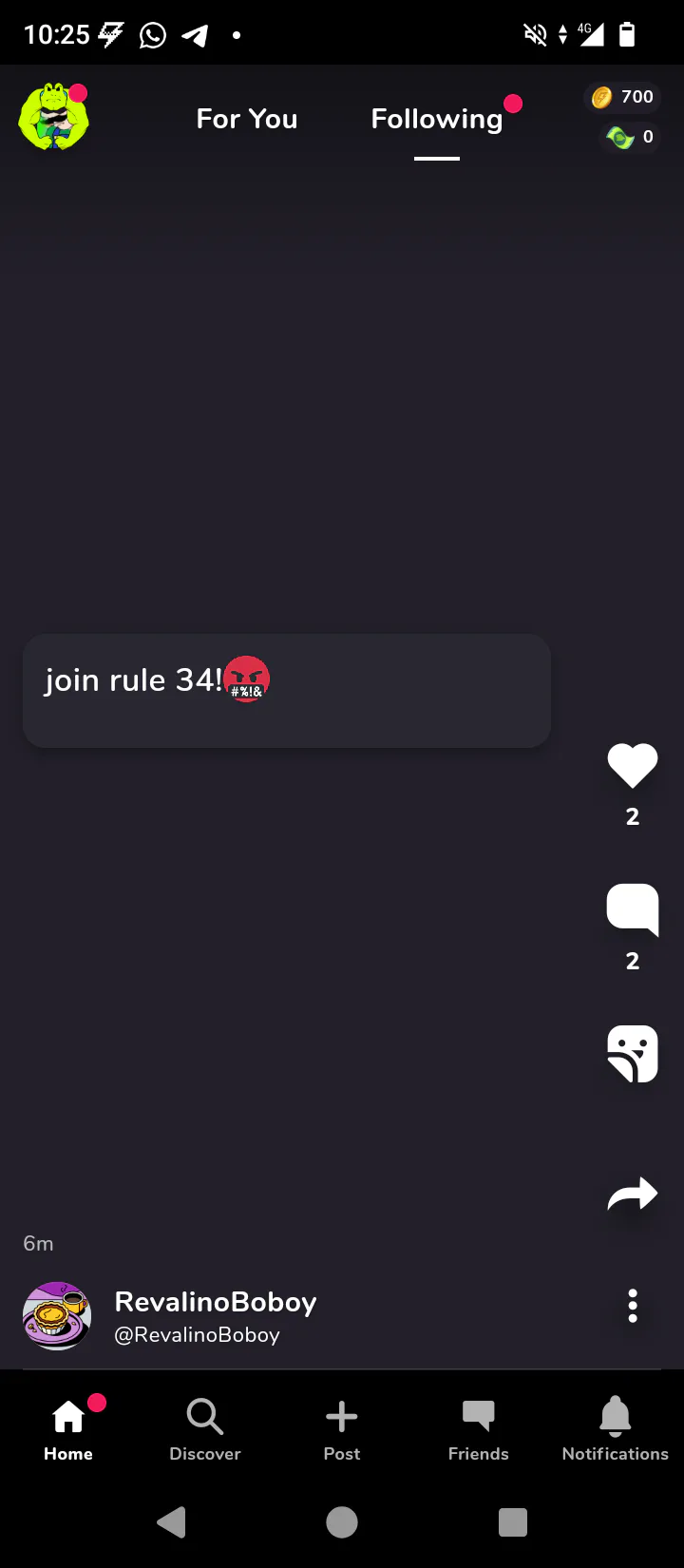684x1568 pixels.
Task: Switch to the For You tab
Action: [x=247, y=119]
